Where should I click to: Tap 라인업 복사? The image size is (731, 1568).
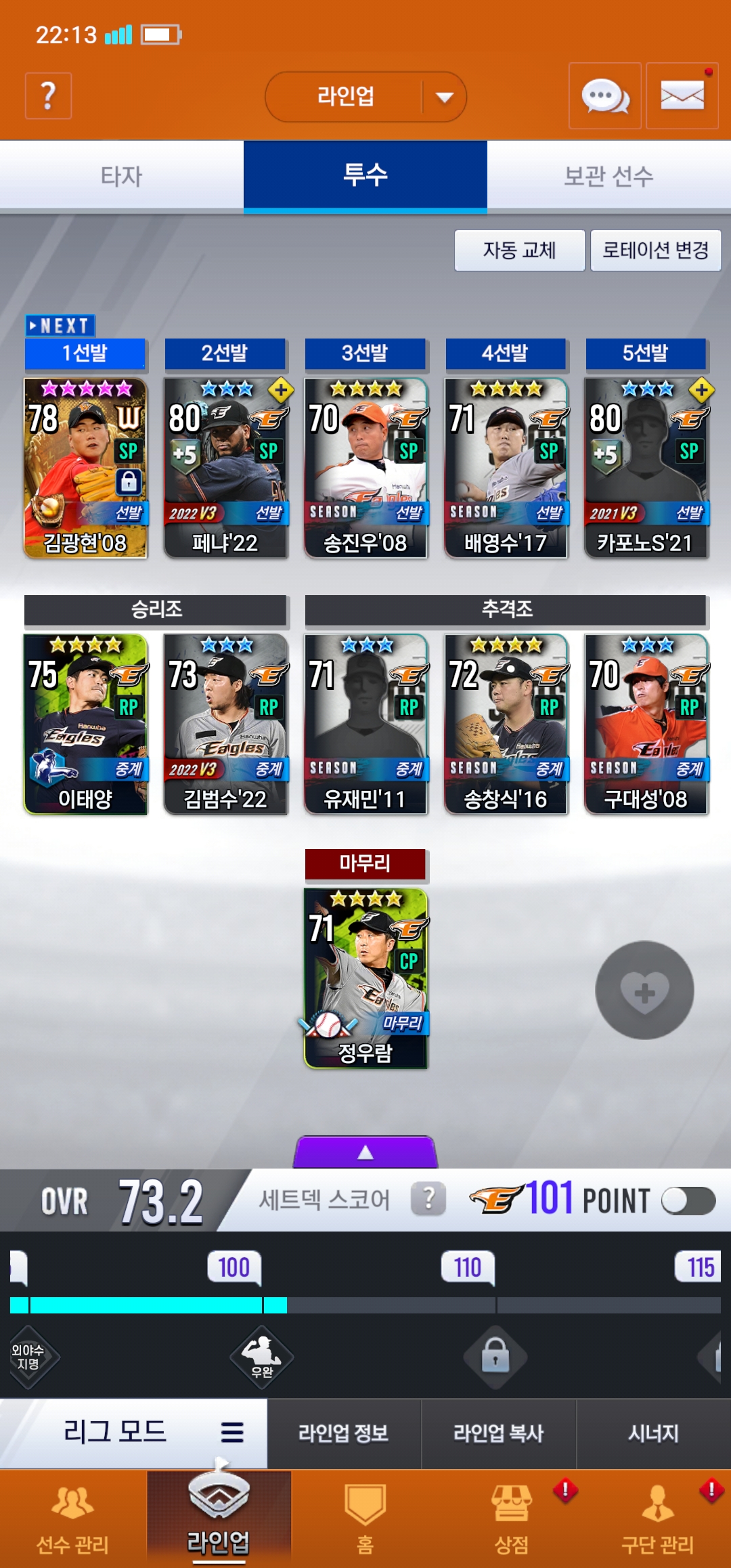[x=499, y=1433]
